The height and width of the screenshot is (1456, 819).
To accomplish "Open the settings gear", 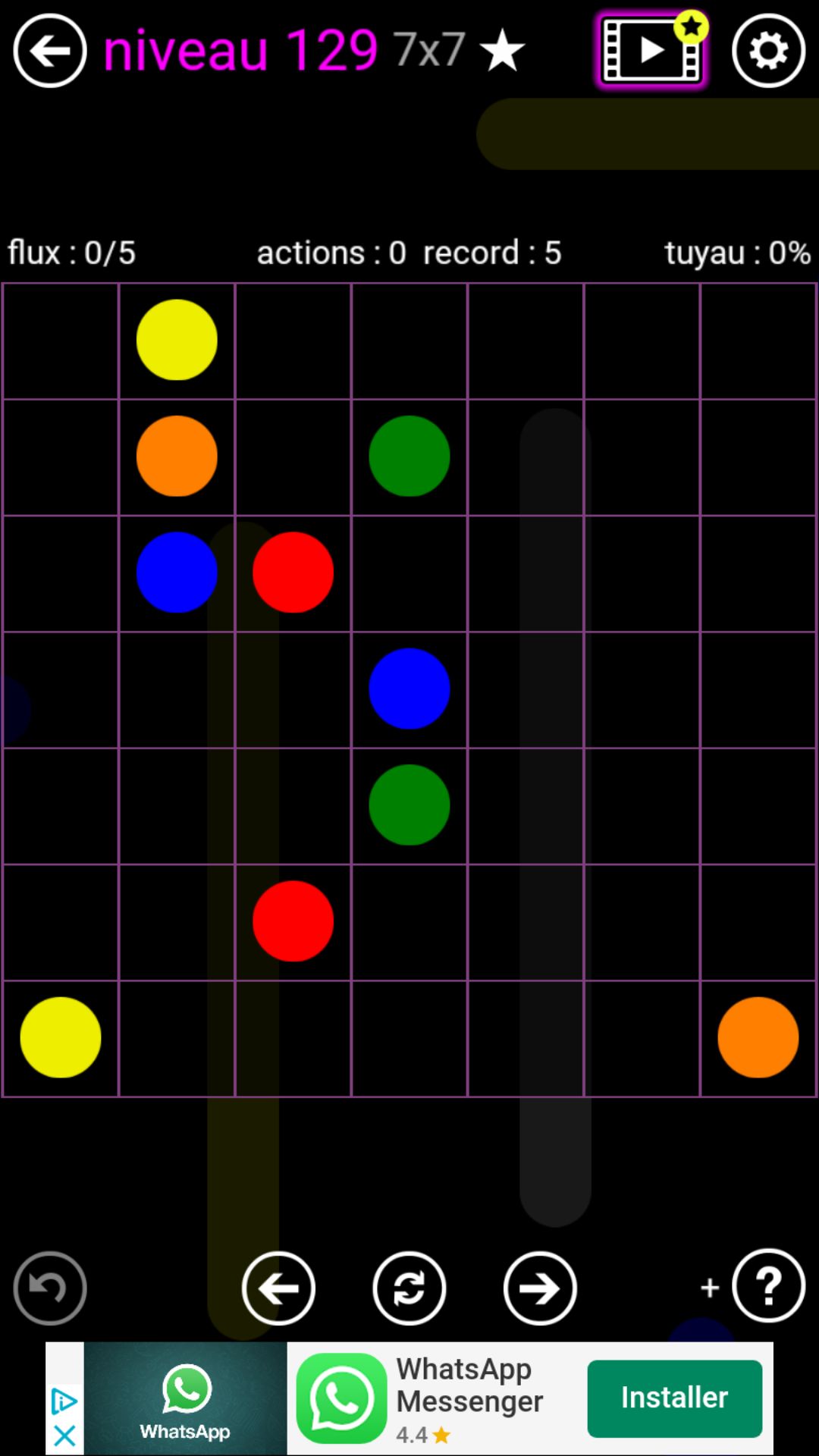I will [768, 52].
